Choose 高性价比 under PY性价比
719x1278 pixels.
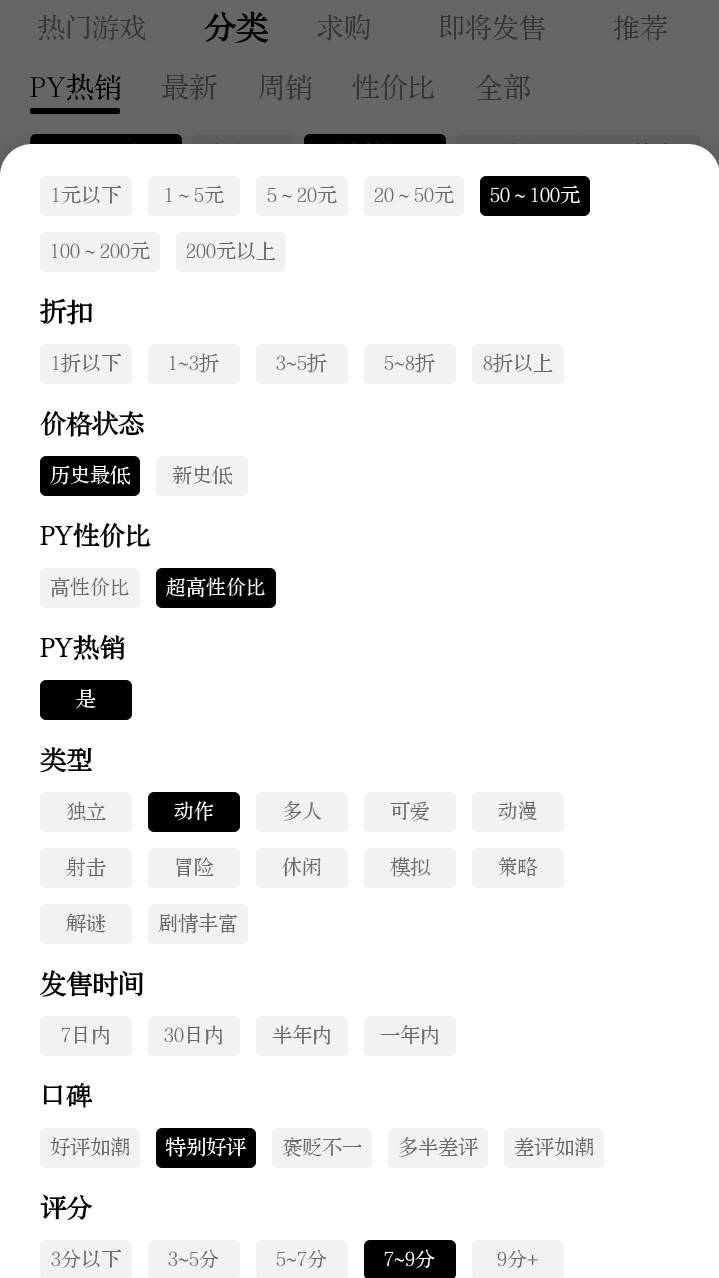pyautogui.click(x=90, y=588)
